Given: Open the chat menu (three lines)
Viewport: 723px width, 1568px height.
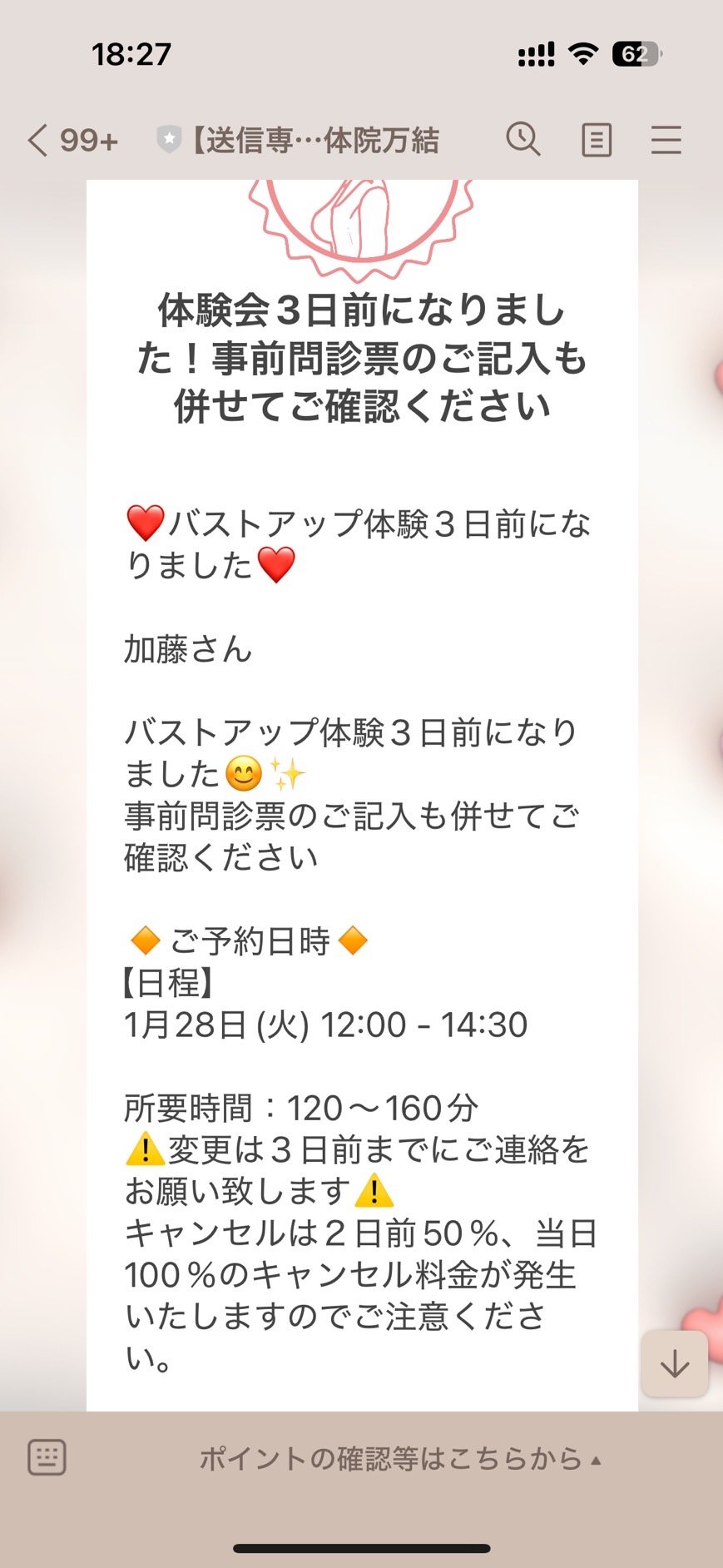Looking at the screenshot, I should [x=666, y=140].
